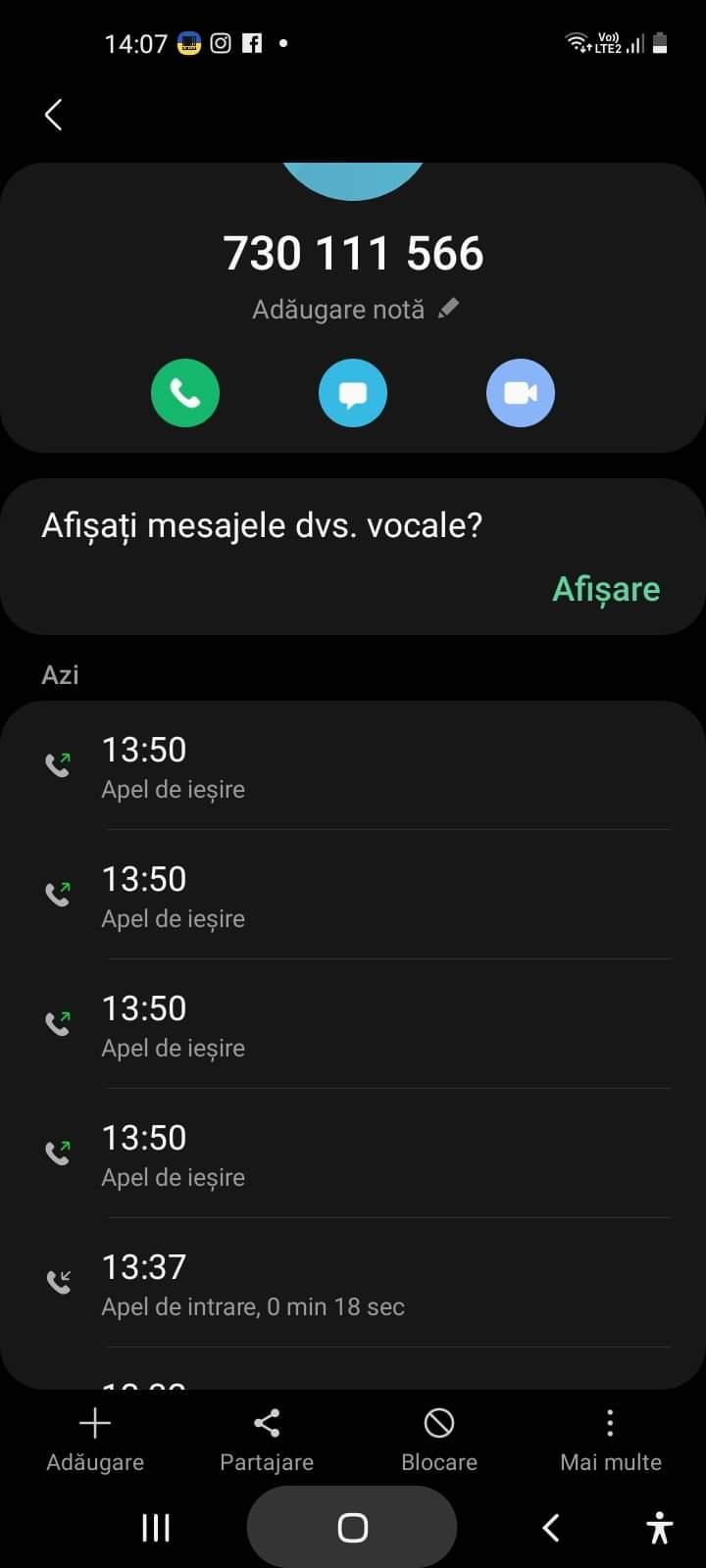Tap Adăugare to add the contact

coord(95,1441)
